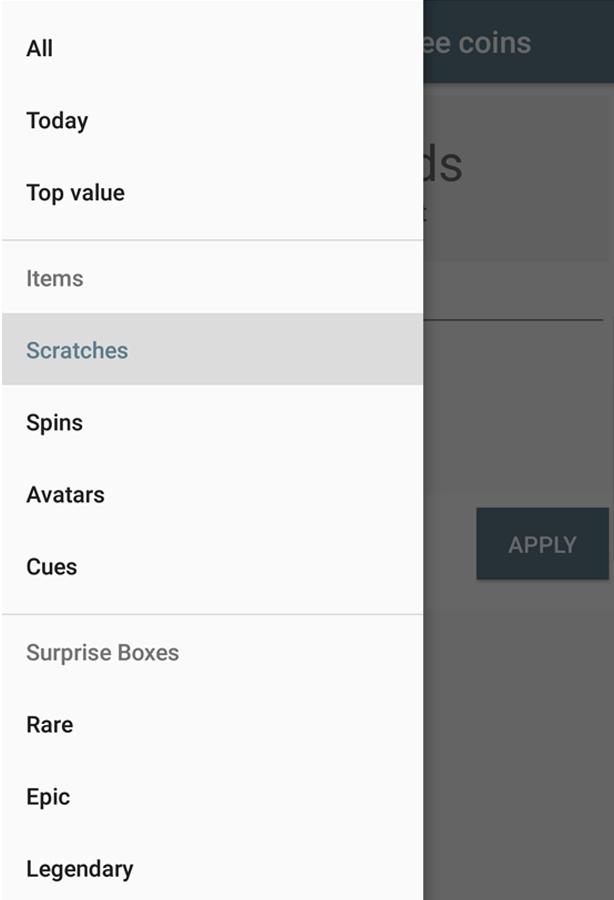
Task: Tap the APPLY button
Action: [x=542, y=545]
